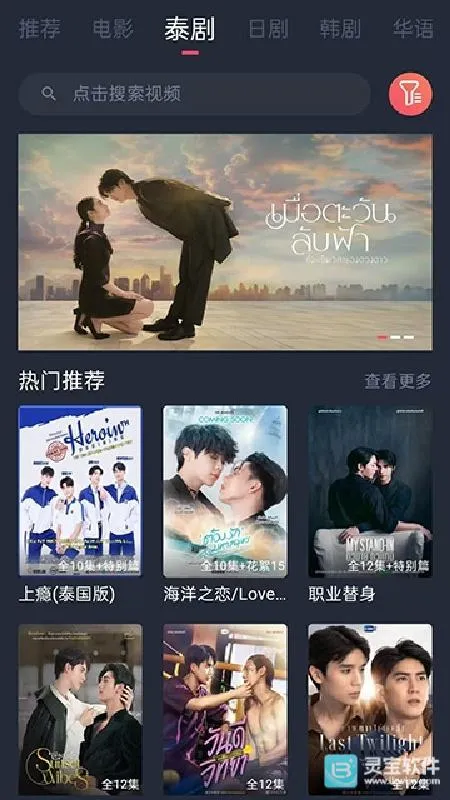This screenshot has width=450, height=800.
Task: Open the red filter button
Action: [x=410, y=94]
